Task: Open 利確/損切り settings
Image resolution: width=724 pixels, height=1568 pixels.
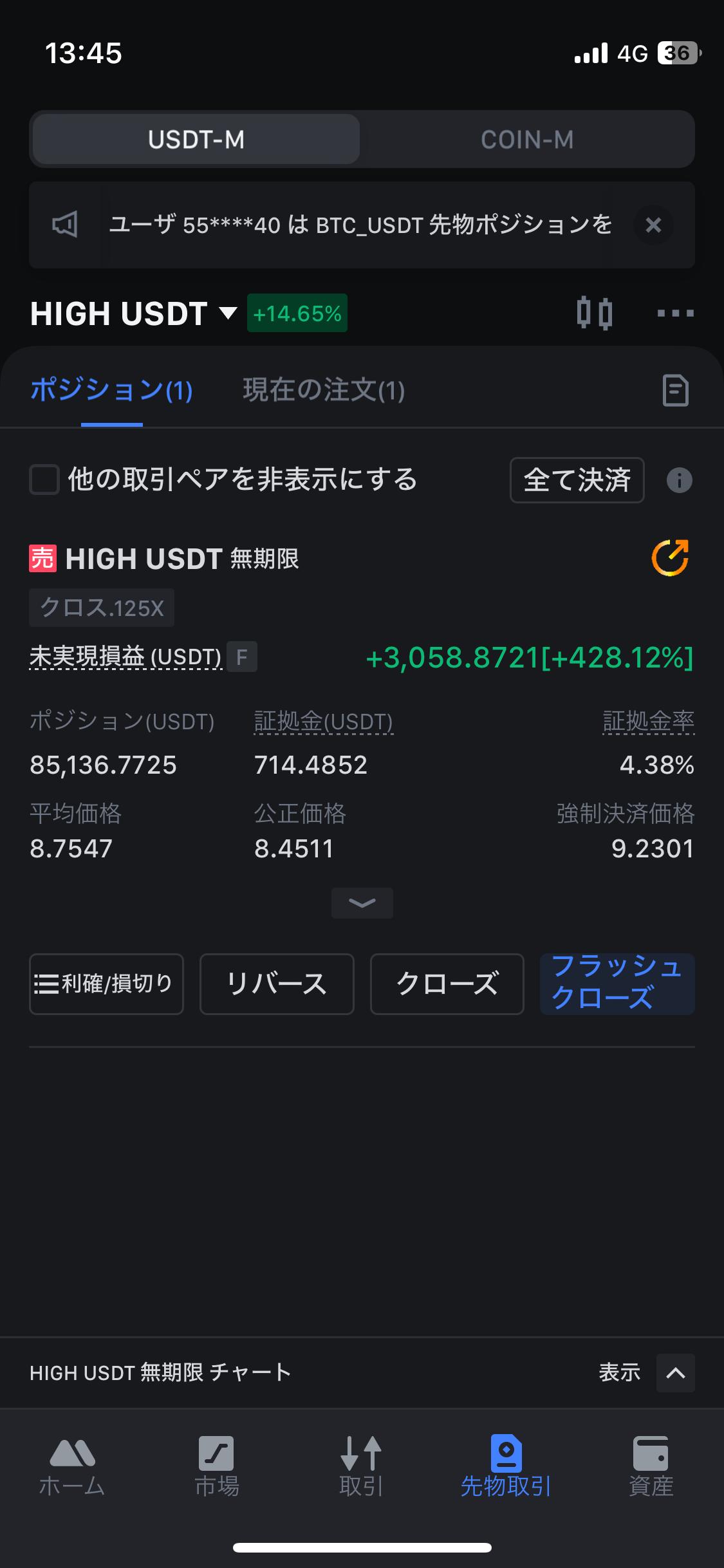Action: (106, 984)
